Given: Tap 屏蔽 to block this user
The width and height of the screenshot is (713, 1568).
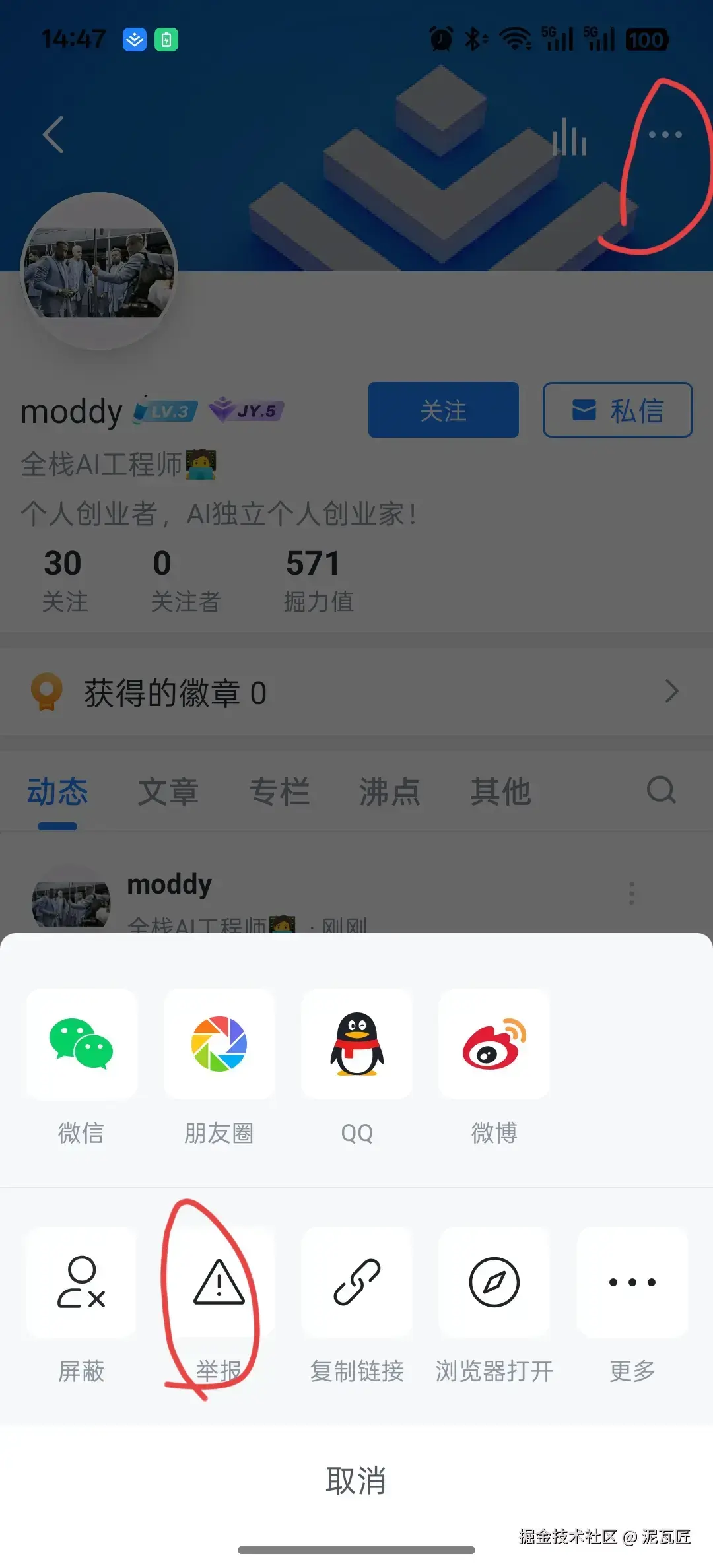Looking at the screenshot, I should [81, 1282].
